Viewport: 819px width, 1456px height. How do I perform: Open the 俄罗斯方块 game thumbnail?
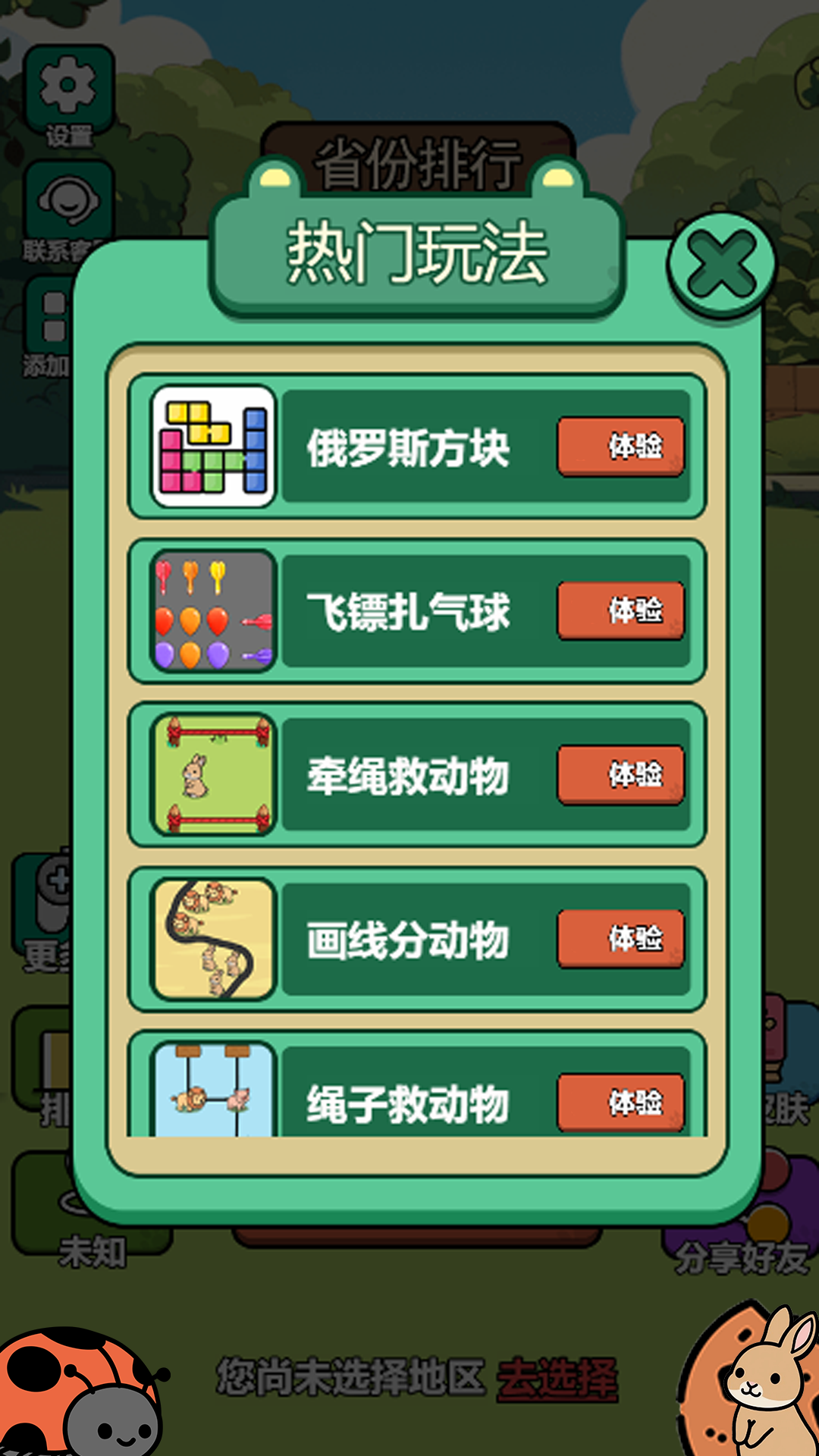214,447
